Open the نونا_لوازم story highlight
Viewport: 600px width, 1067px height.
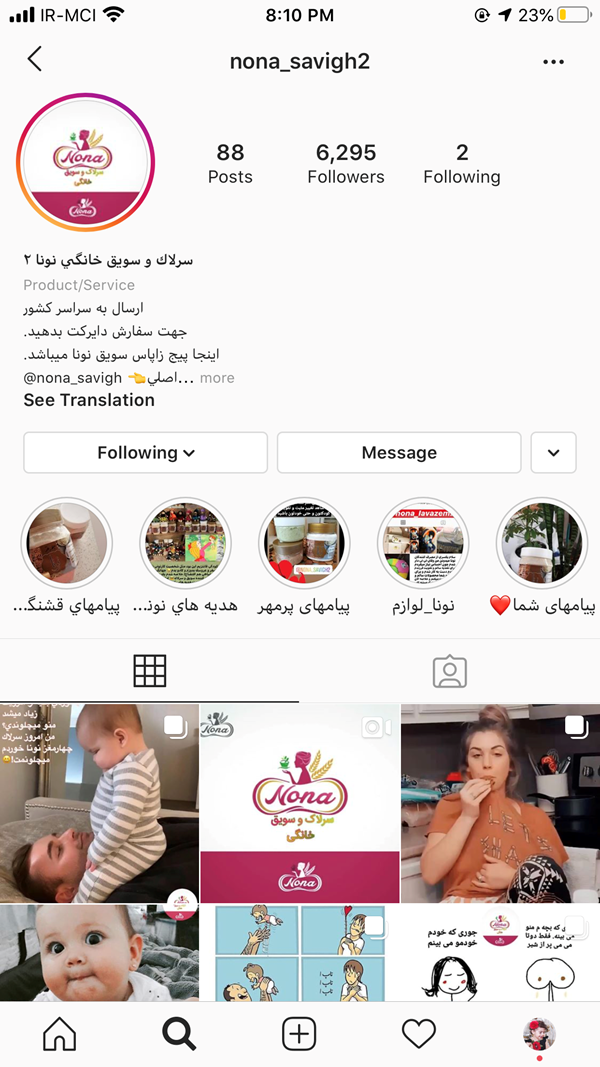(x=422, y=543)
